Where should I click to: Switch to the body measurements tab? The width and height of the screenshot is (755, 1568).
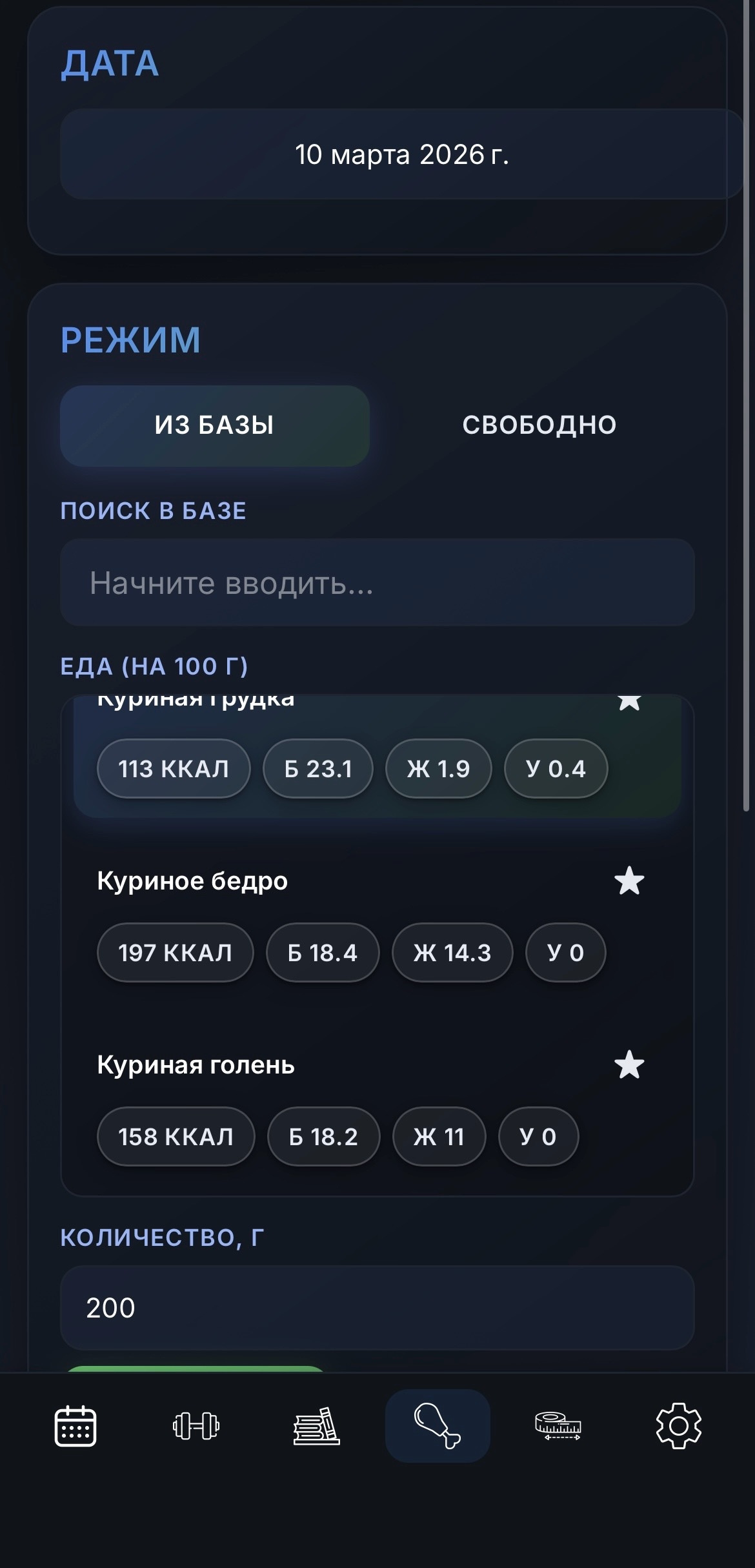click(x=558, y=1426)
